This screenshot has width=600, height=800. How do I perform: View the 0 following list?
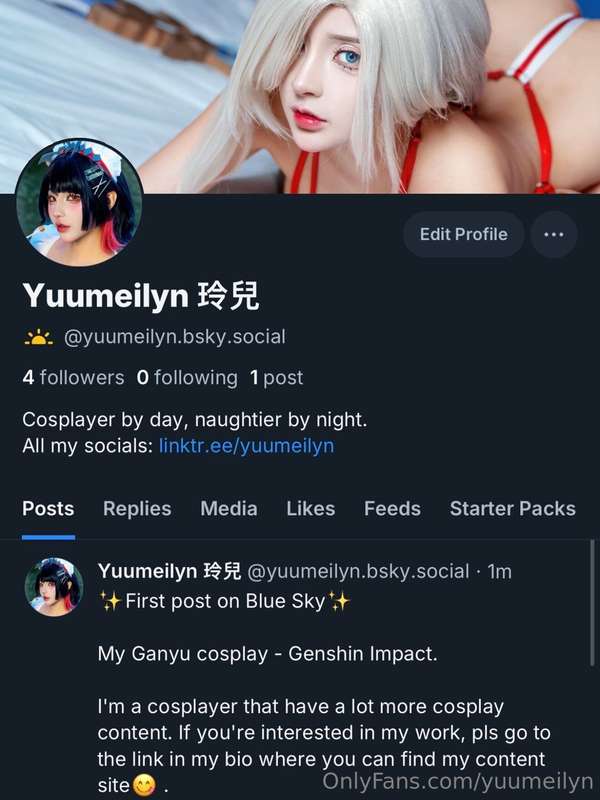pos(188,378)
